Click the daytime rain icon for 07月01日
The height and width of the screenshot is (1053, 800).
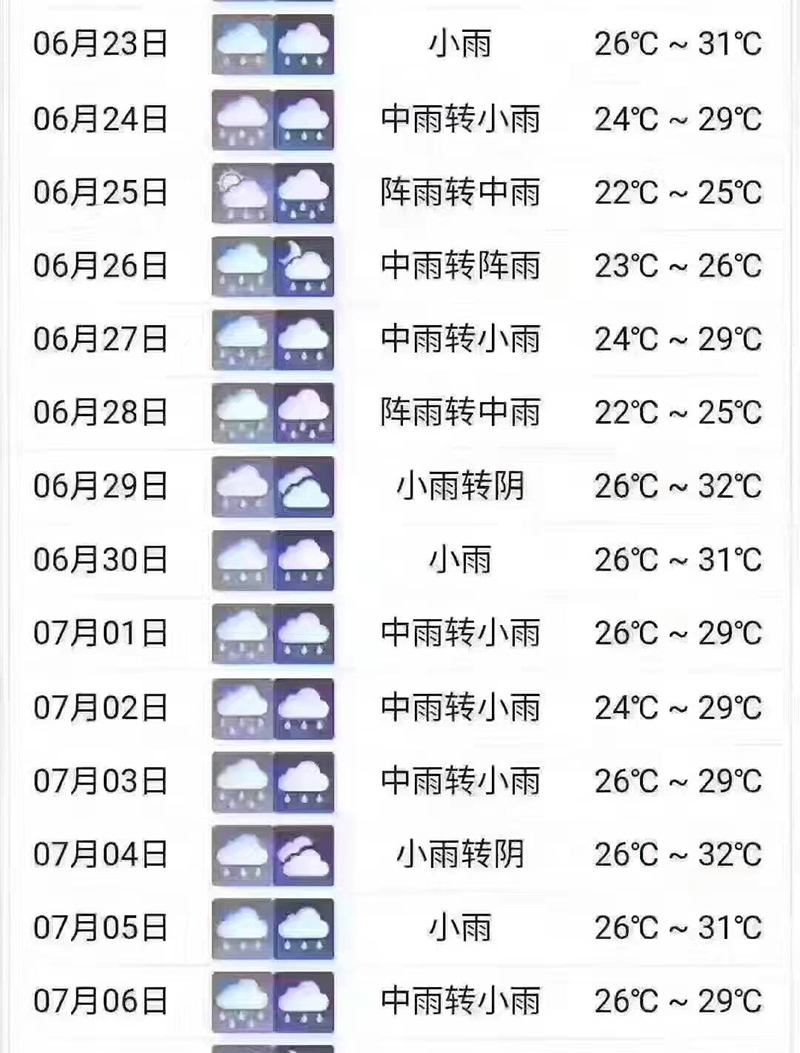pyautogui.click(x=240, y=633)
